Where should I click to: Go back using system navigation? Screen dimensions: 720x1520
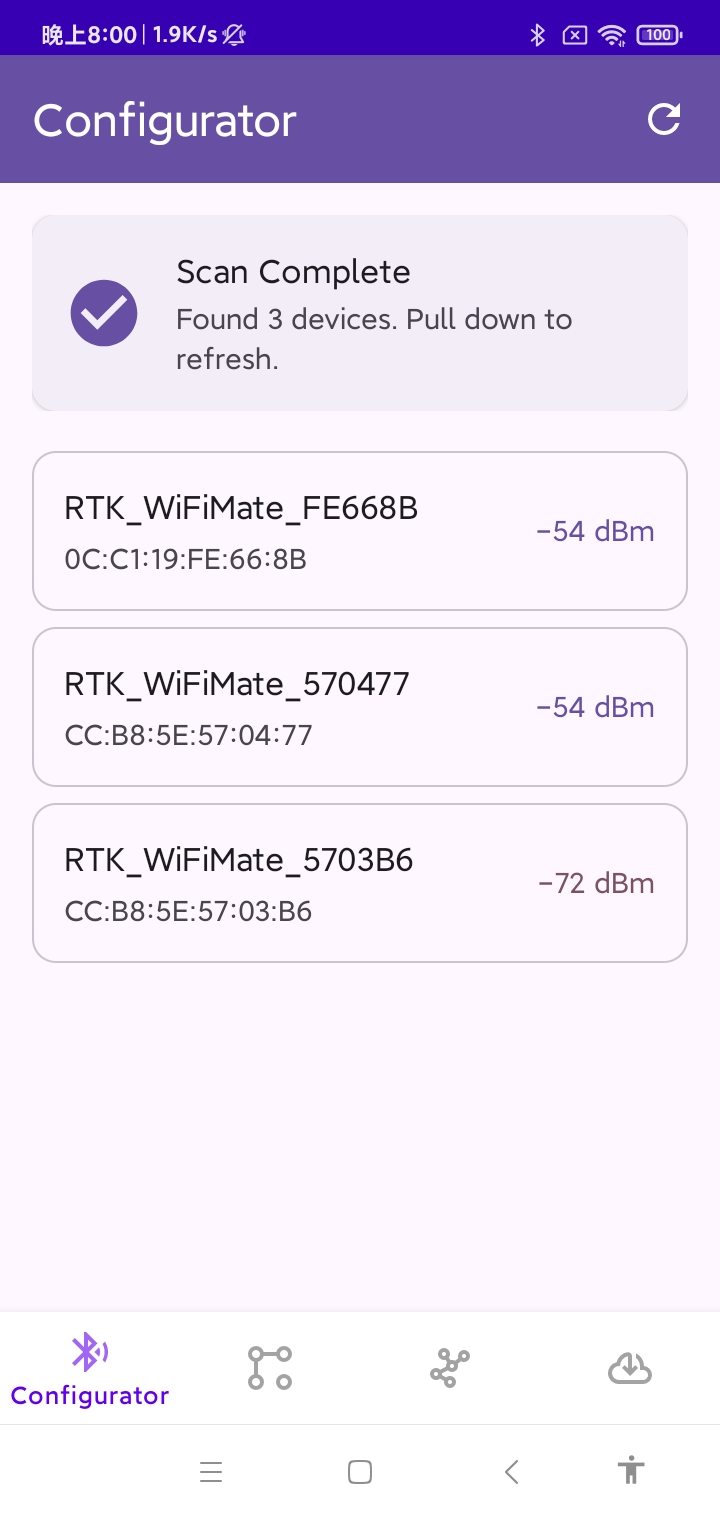511,1472
